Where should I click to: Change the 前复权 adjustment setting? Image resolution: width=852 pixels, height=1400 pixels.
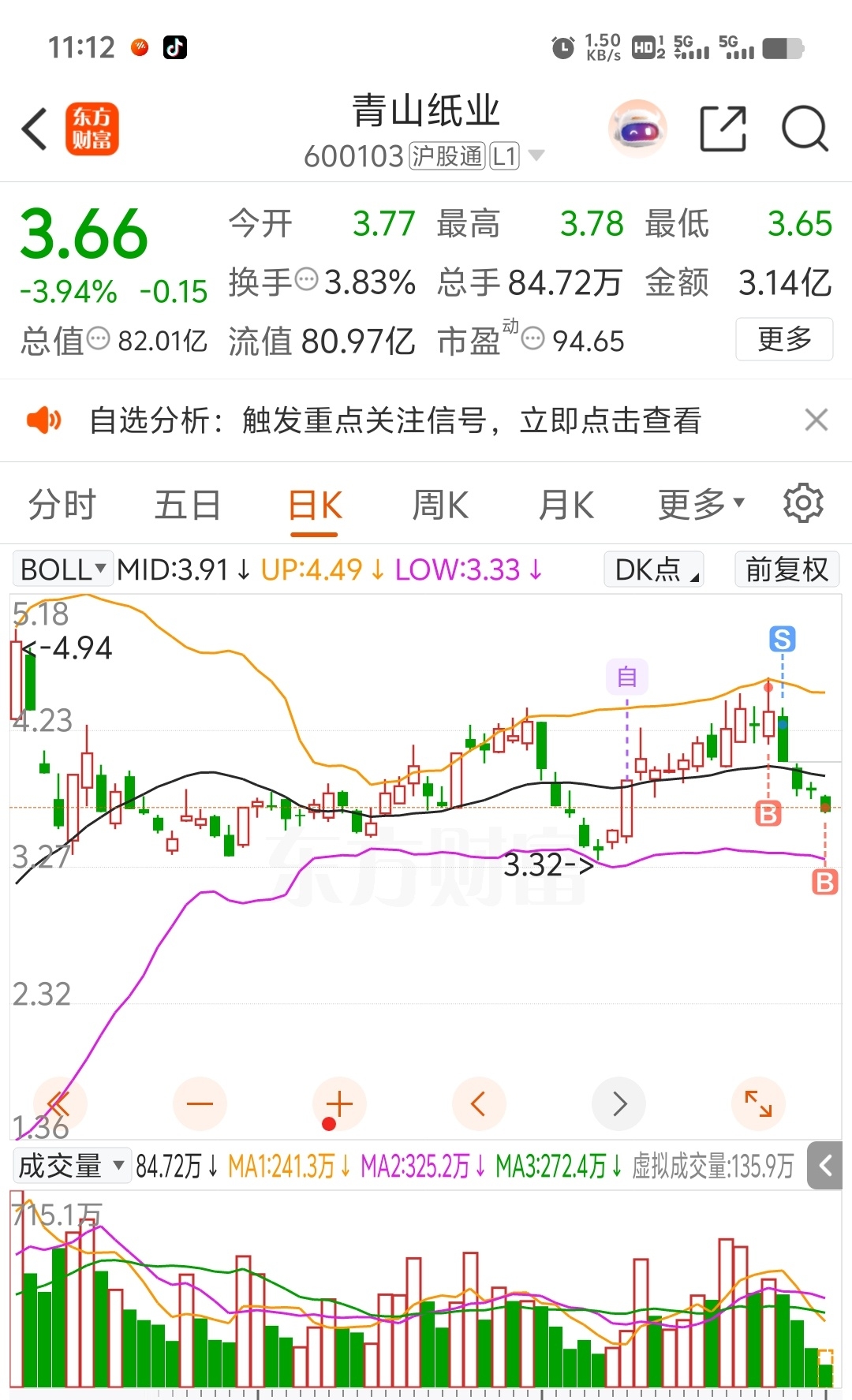coord(787,569)
